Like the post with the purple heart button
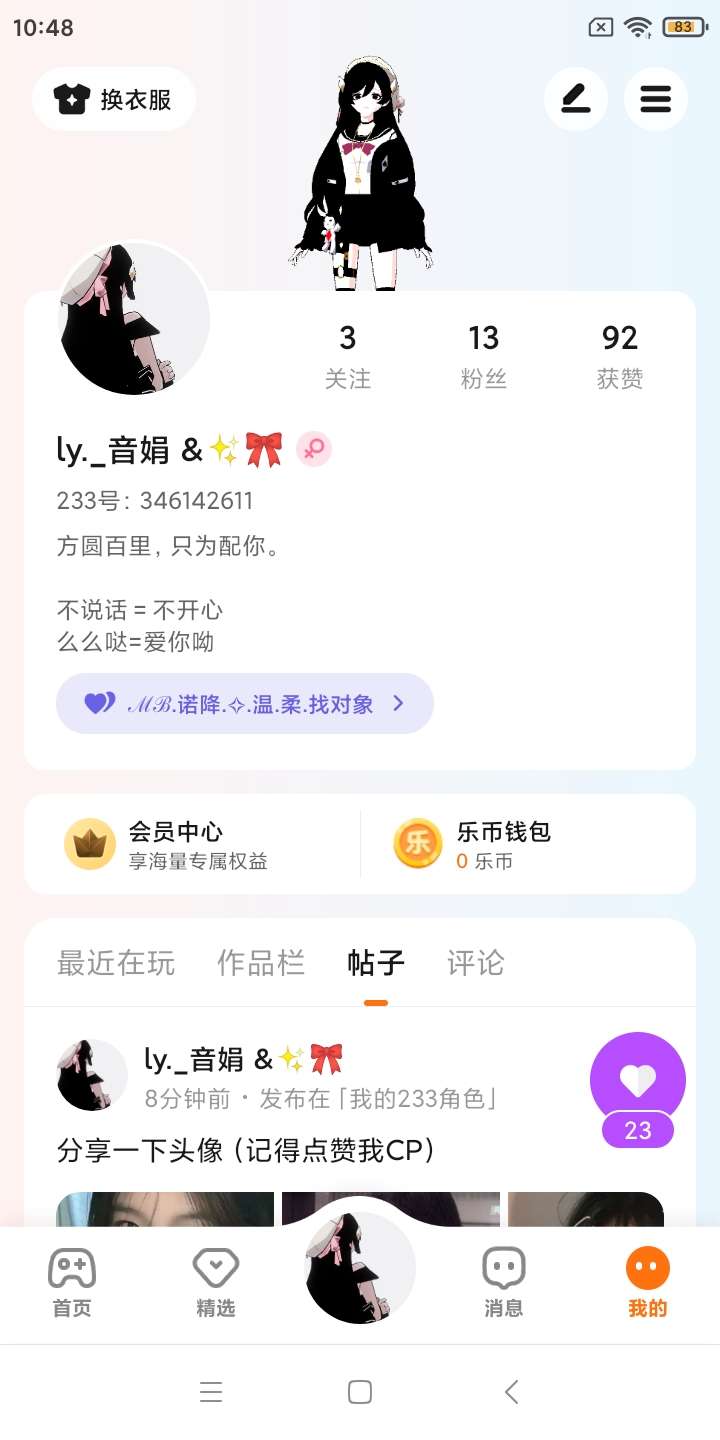 click(x=637, y=1080)
